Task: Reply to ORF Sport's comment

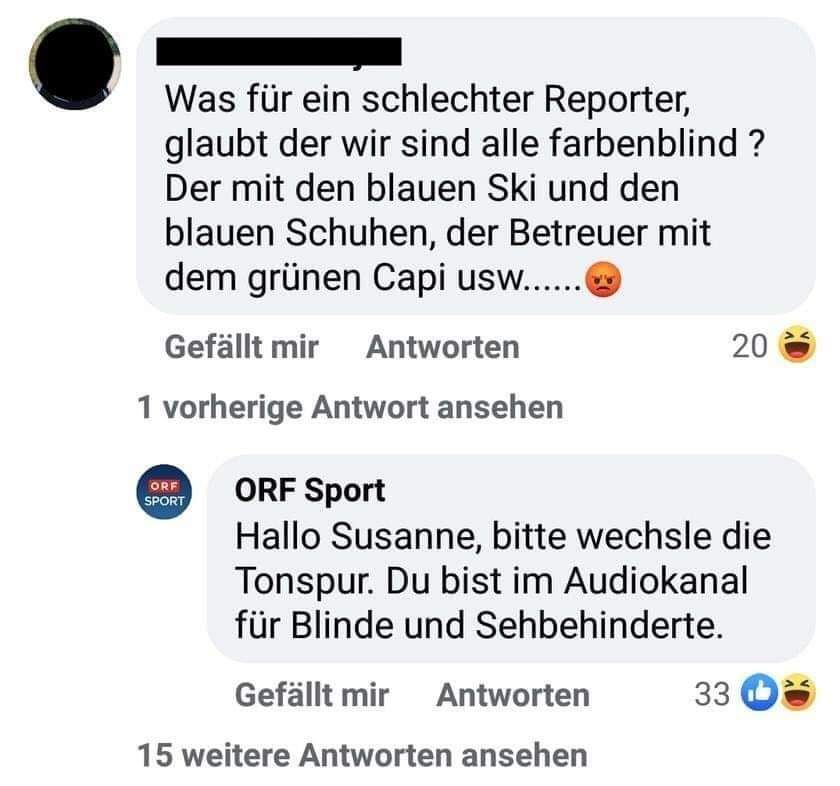Action: pos(512,694)
